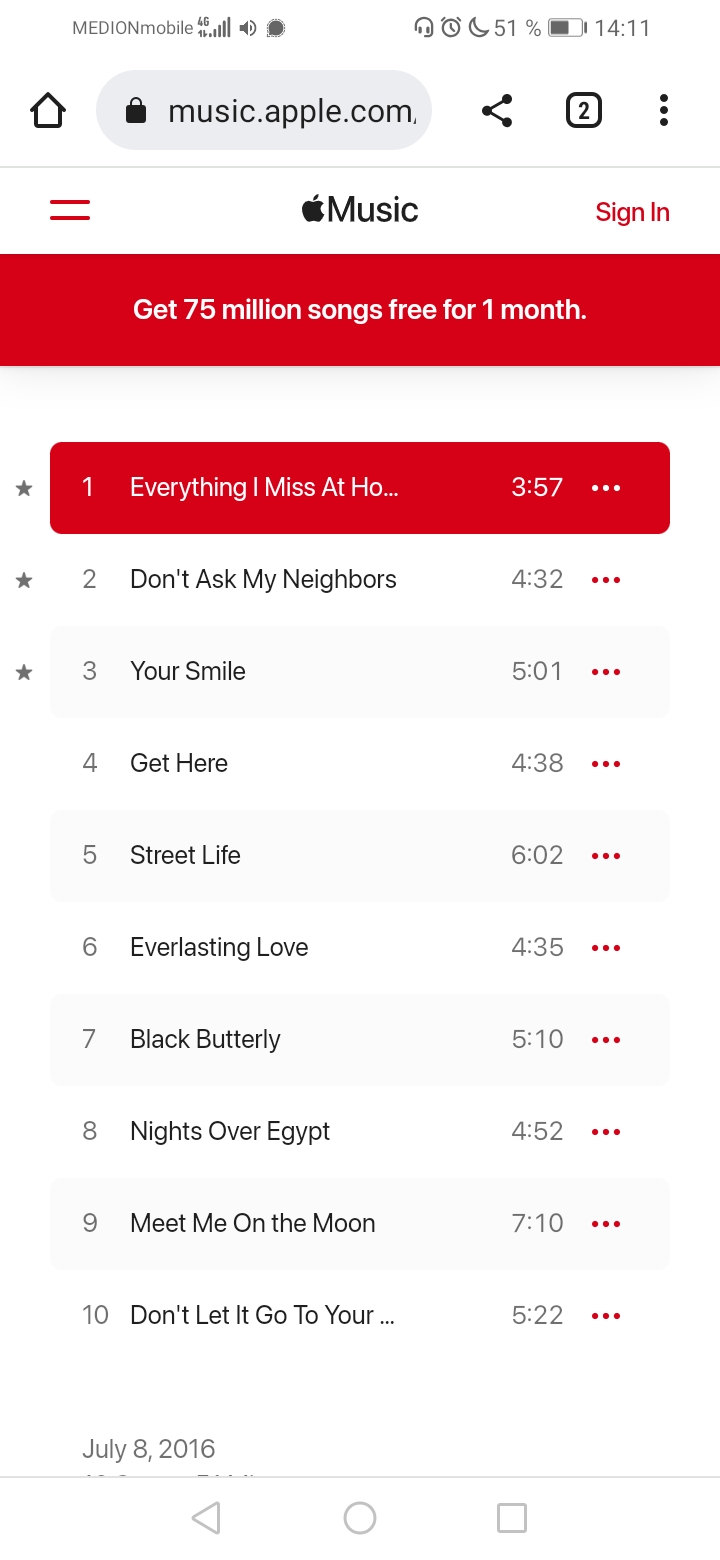Image resolution: width=720 pixels, height=1560 pixels.
Task: Play Nights Over Egypt
Action: point(230,1132)
